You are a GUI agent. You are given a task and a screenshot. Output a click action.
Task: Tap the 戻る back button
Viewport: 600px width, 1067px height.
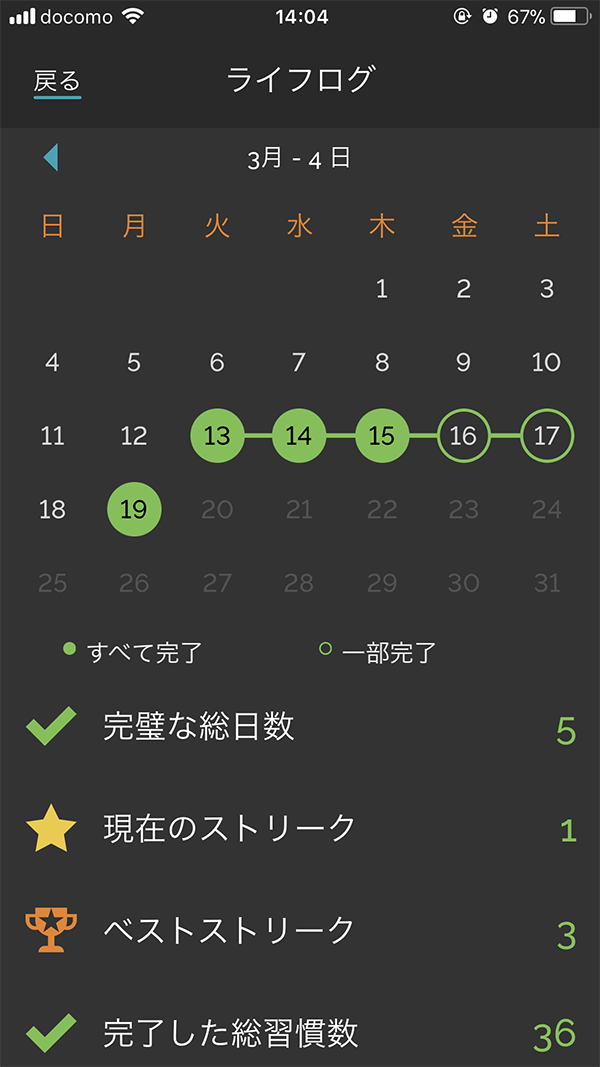coord(57,82)
